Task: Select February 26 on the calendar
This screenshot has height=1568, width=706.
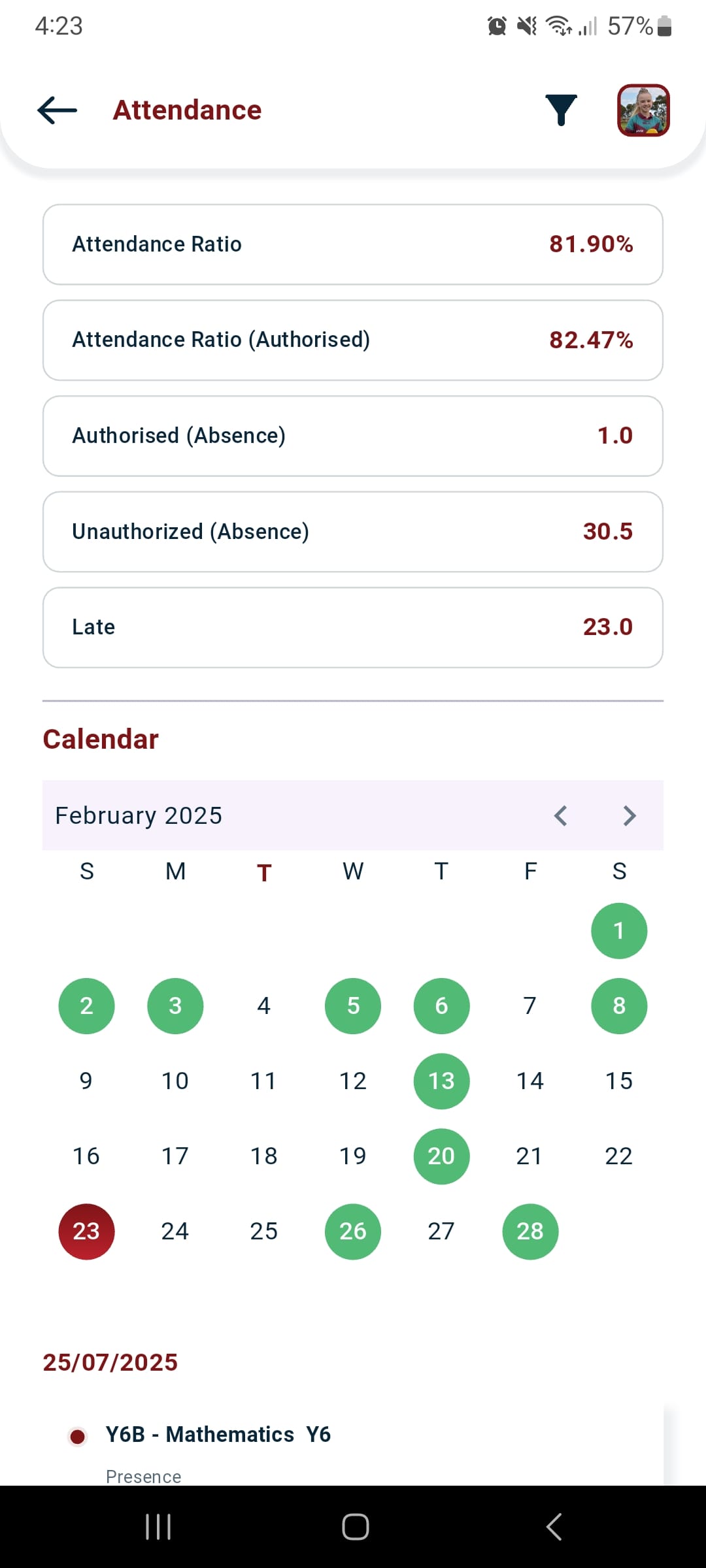Action: (x=353, y=1231)
